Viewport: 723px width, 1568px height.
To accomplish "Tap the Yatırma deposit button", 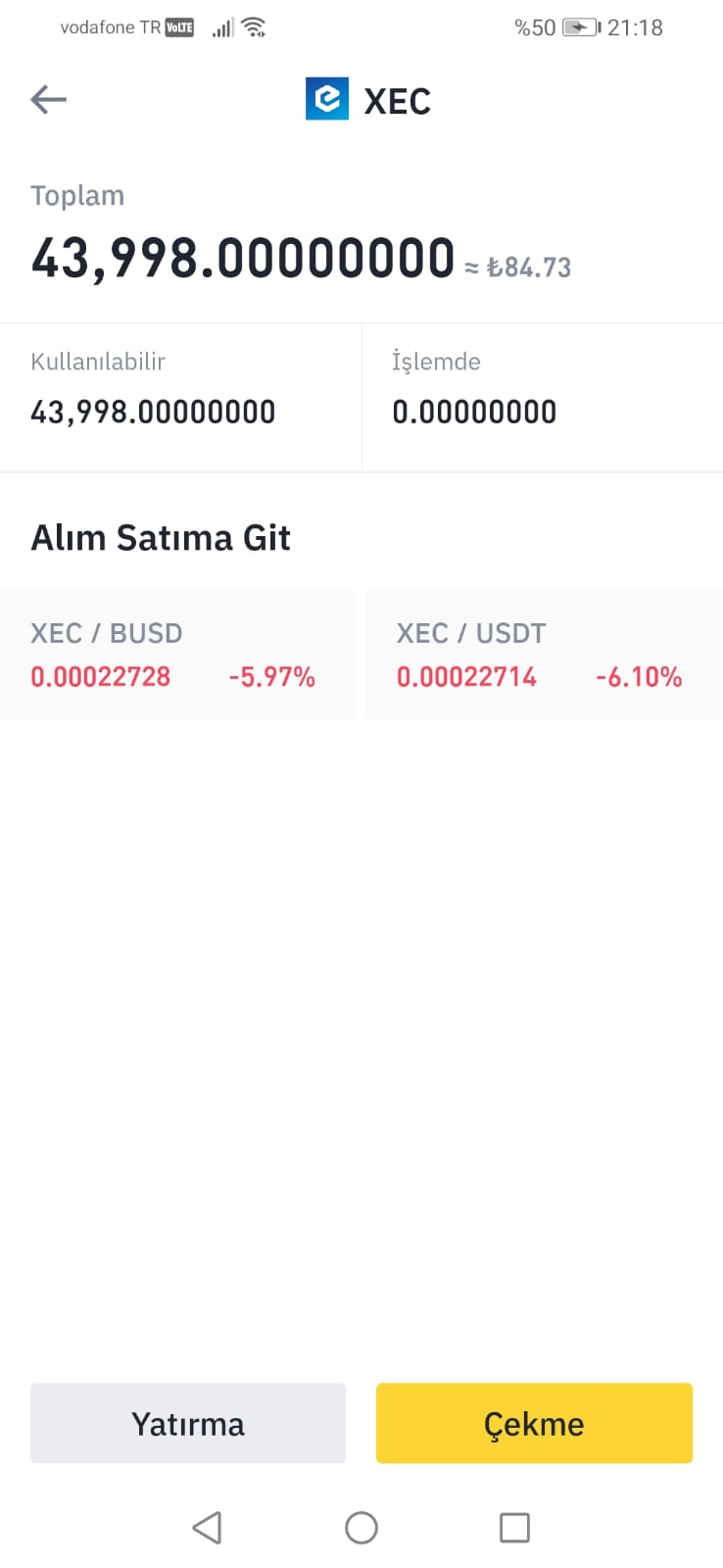I will [188, 1423].
